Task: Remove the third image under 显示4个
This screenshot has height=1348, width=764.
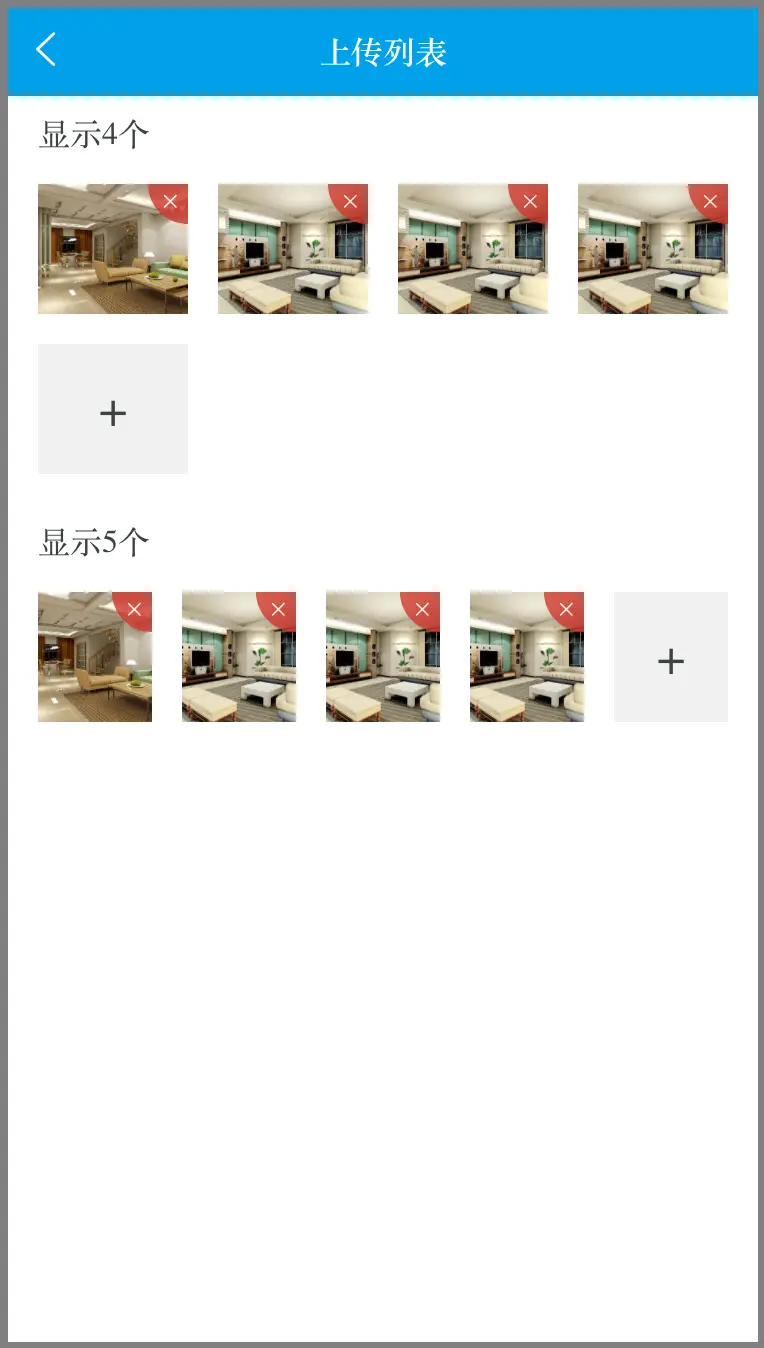Action: pos(531,201)
